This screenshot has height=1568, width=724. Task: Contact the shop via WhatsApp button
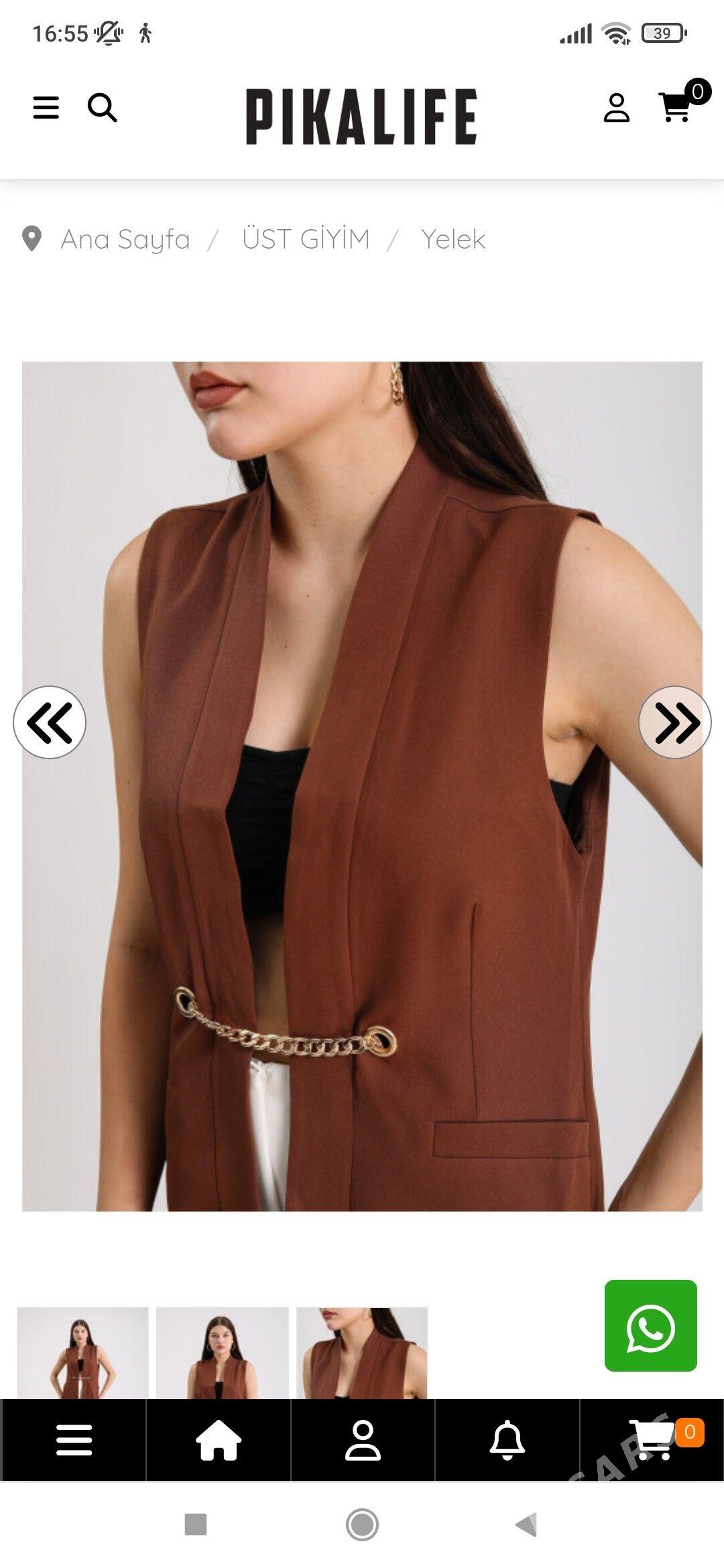click(650, 1325)
